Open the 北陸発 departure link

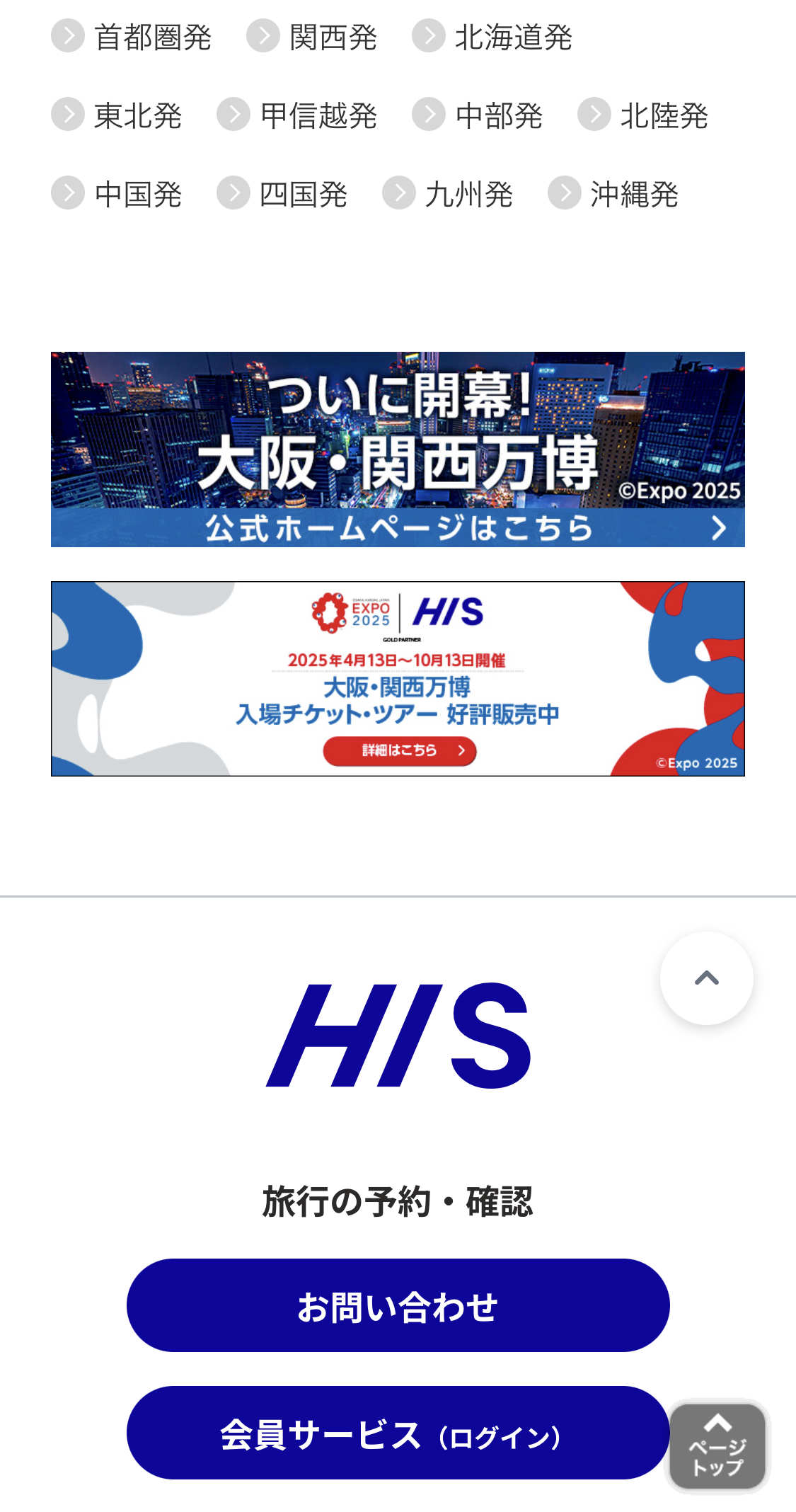pyautogui.click(x=644, y=115)
